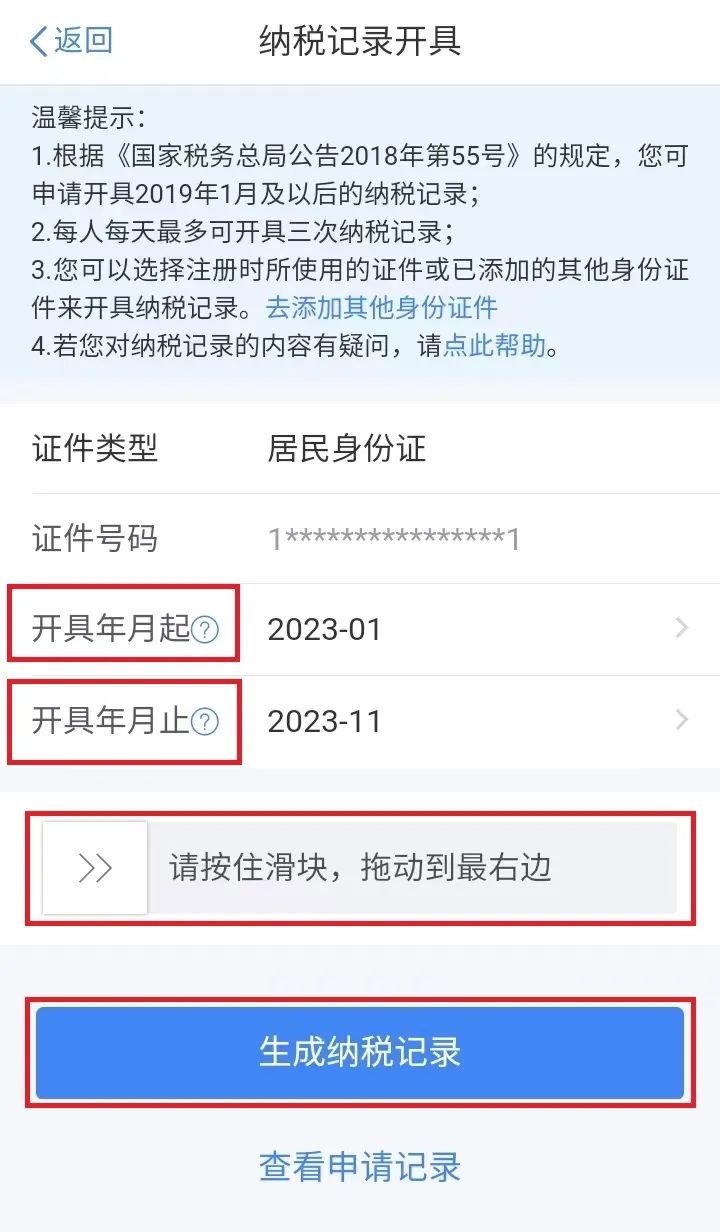Open the 点此帮助 help link
The width and height of the screenshot is (720, 1232).
click(x=496, y=346)
